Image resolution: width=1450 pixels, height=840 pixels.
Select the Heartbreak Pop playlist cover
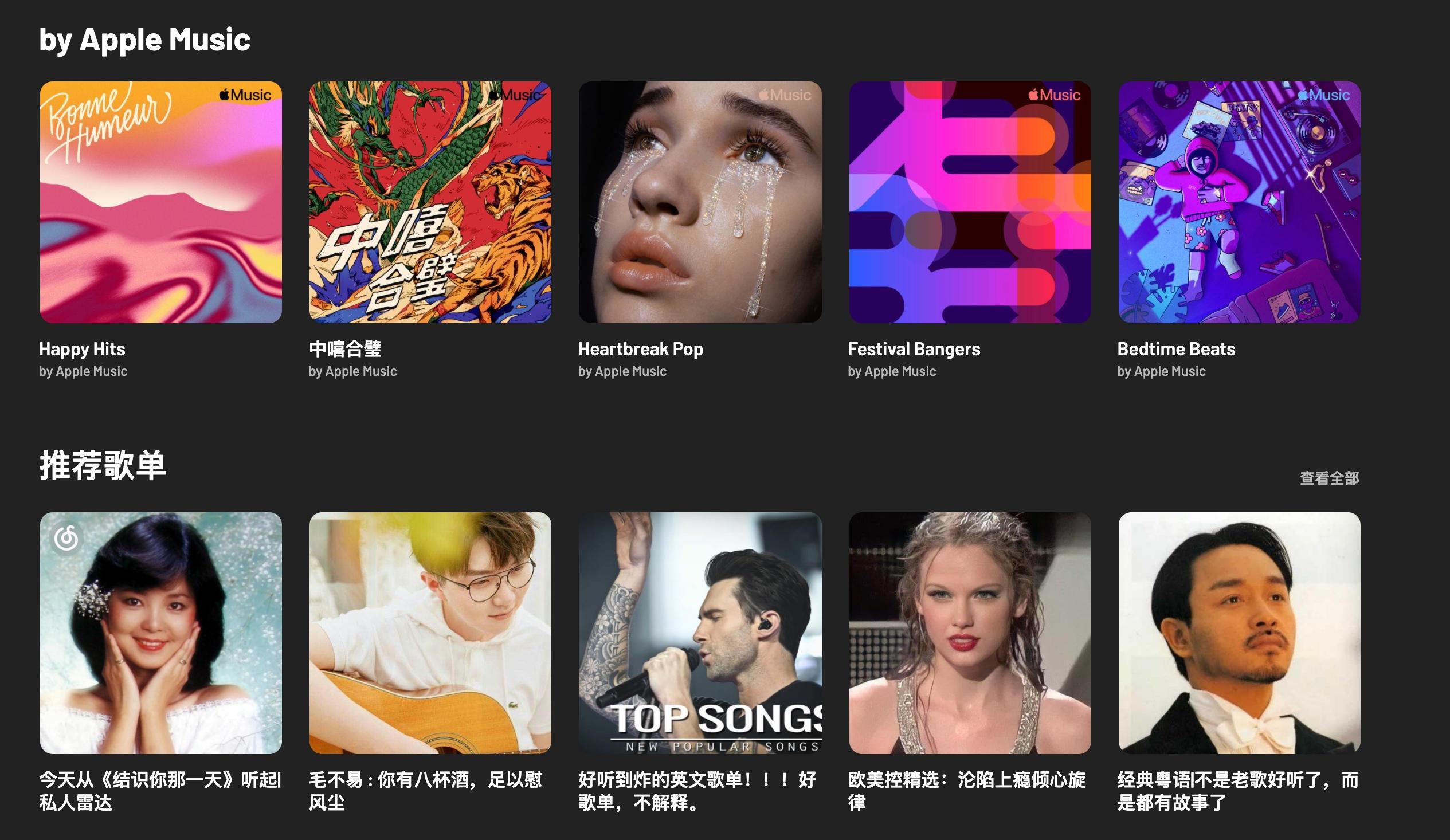tap(700, 202)
